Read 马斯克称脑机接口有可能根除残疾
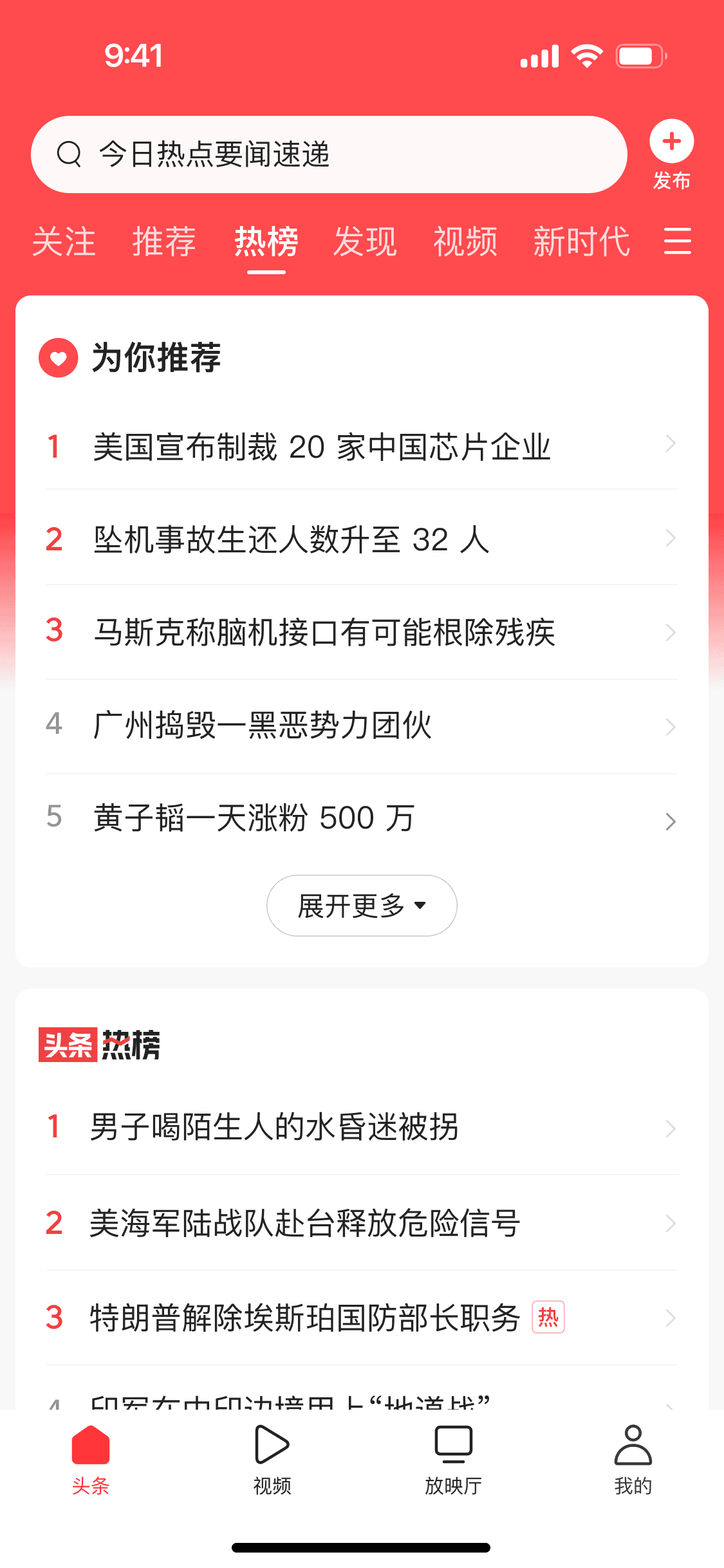This screenshot has height=1568, width=724. pyautogui.click(x=362, y=632)
